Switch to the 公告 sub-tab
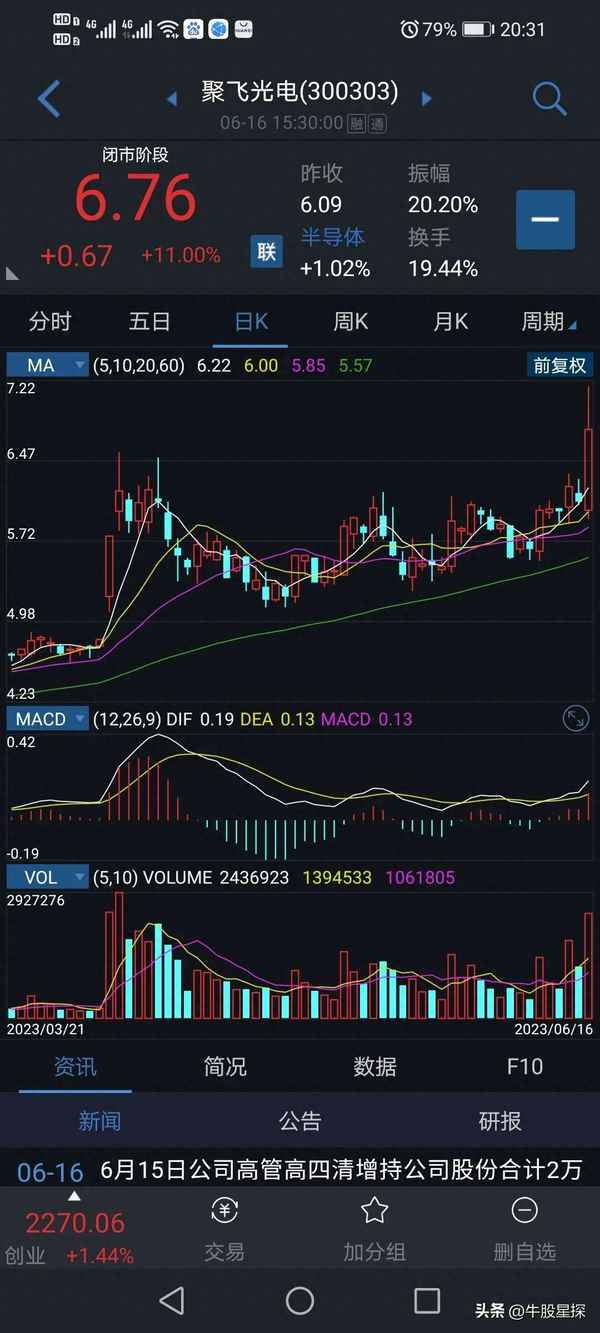 [x=300, y=1121]
